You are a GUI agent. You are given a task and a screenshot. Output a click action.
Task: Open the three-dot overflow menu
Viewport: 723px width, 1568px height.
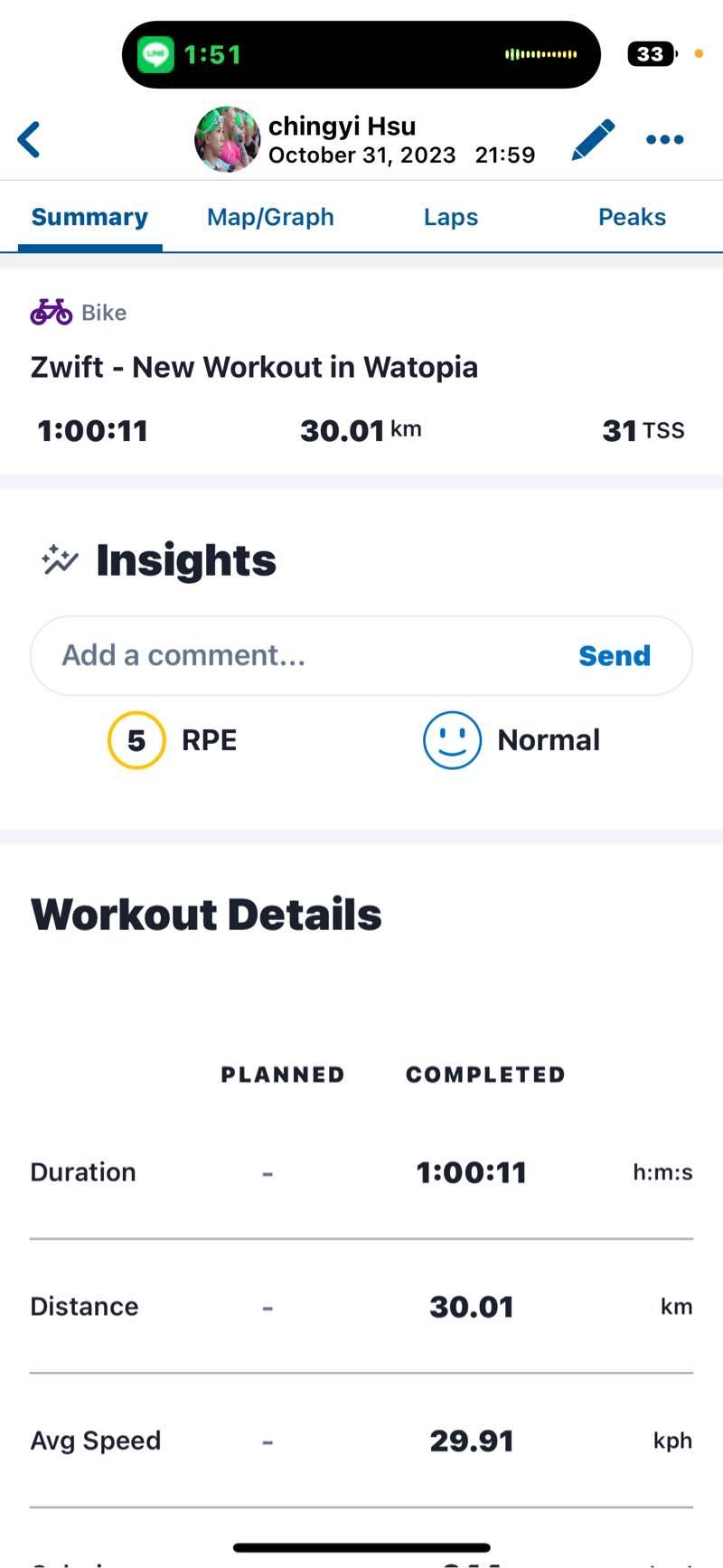(x=665, y=140)
